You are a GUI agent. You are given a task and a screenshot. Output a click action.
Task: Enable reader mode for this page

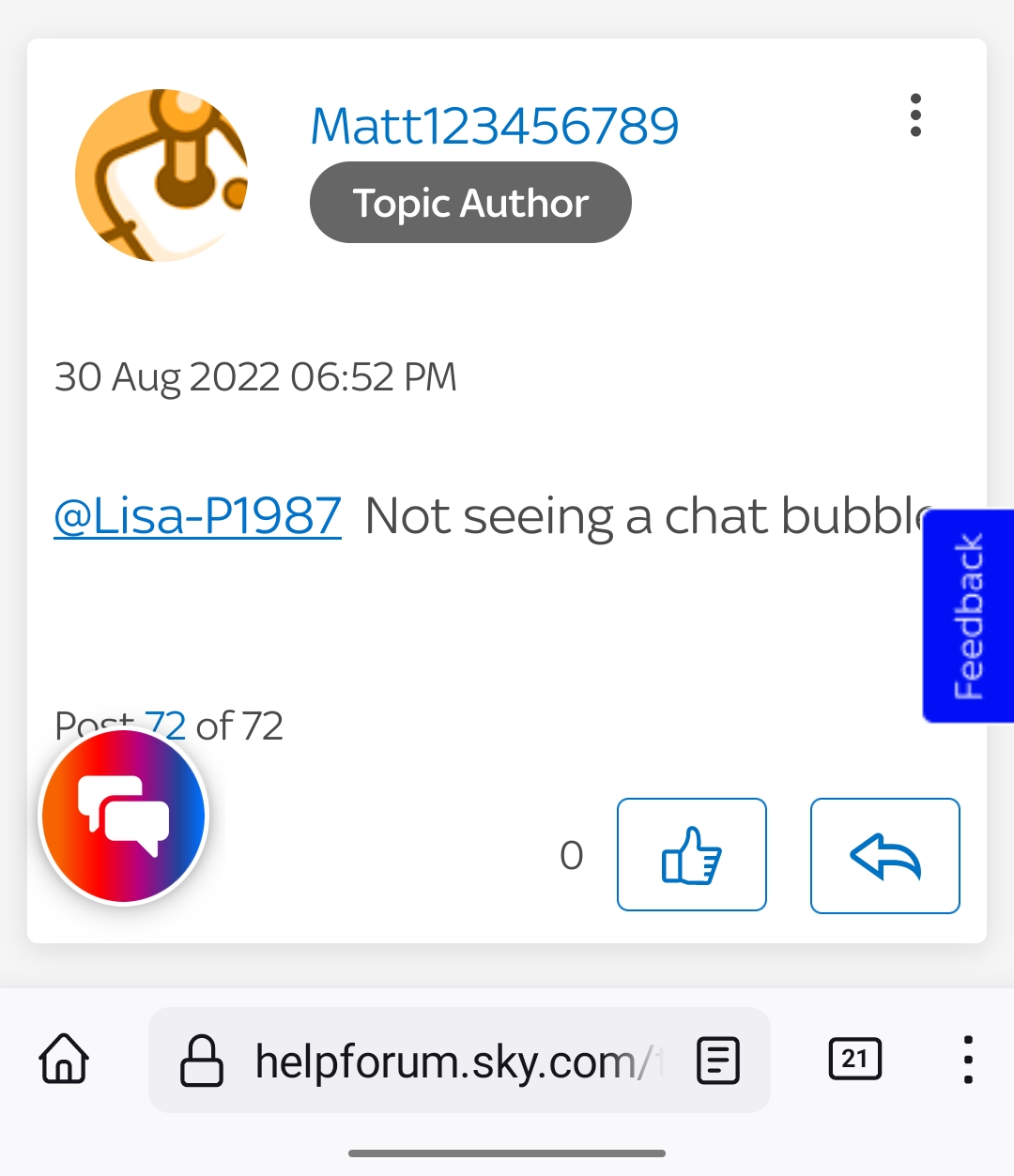[x=718, y=1061]
